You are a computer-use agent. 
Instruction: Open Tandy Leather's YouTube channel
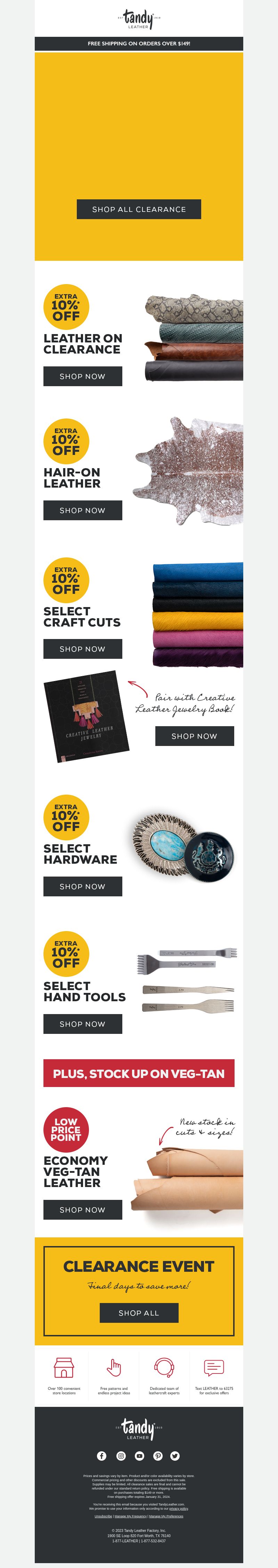(x=139, y=1456)
